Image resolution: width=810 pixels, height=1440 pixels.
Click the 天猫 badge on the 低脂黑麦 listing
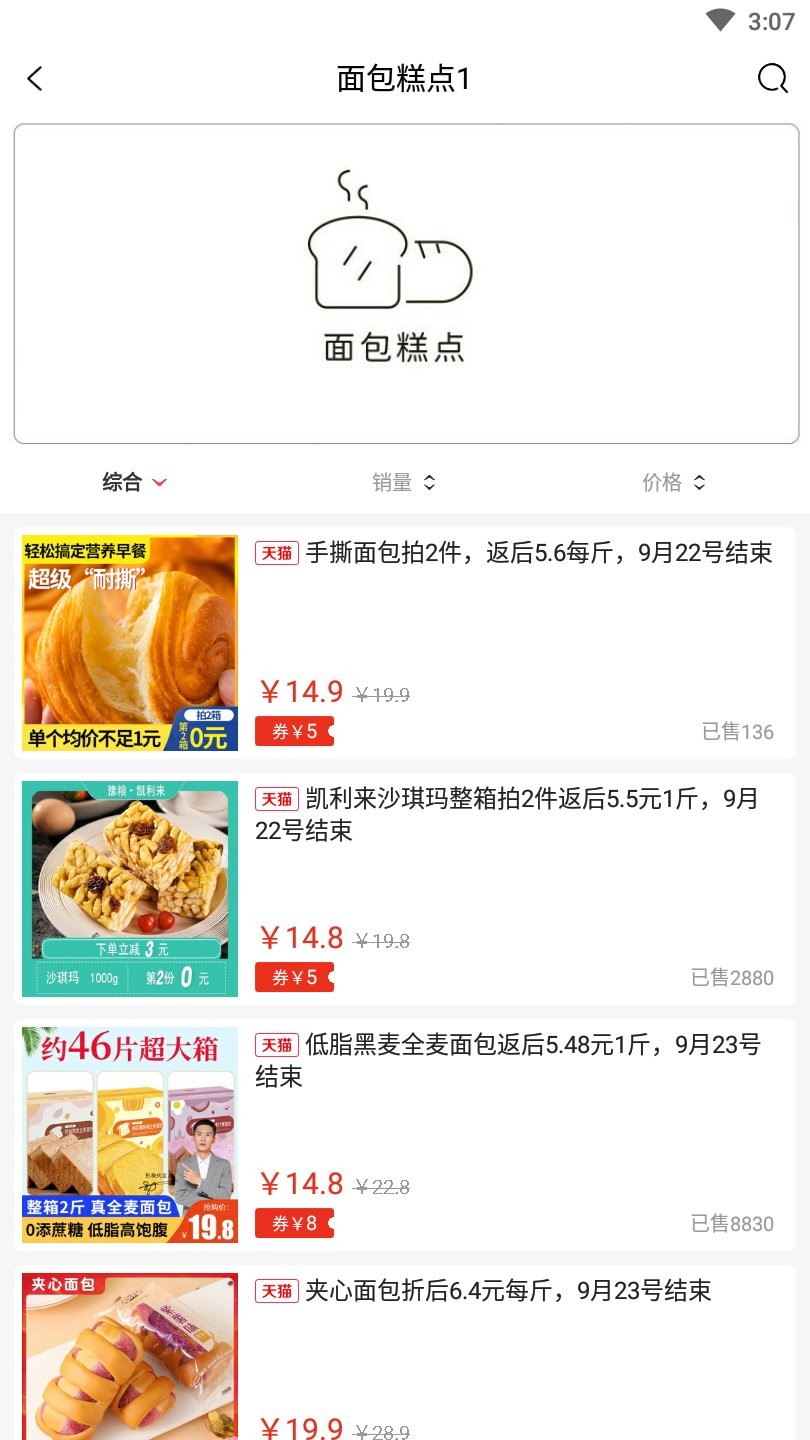[277, 1045]
